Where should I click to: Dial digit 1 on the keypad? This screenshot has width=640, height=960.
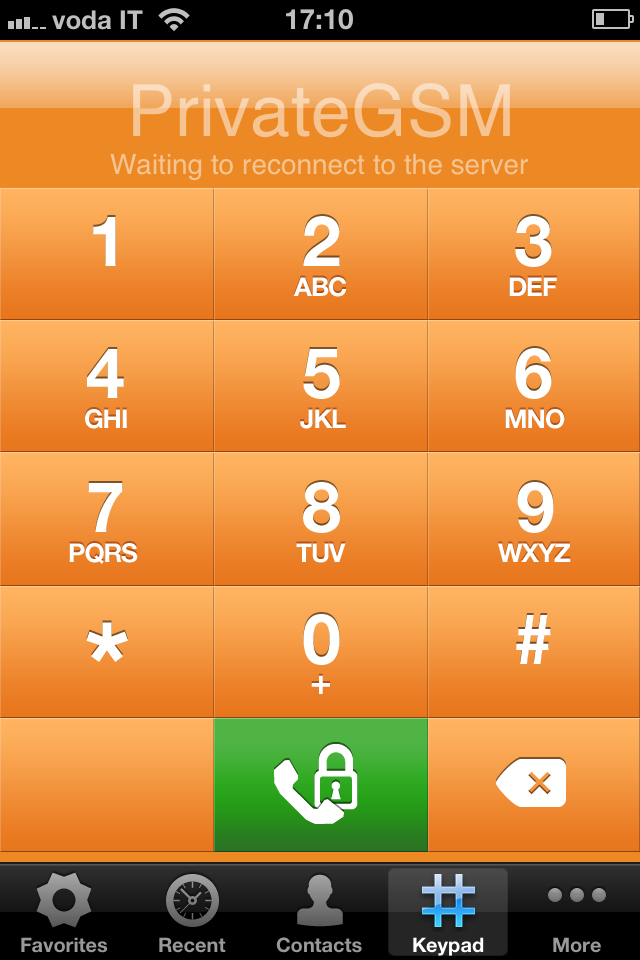pos(106,254)
